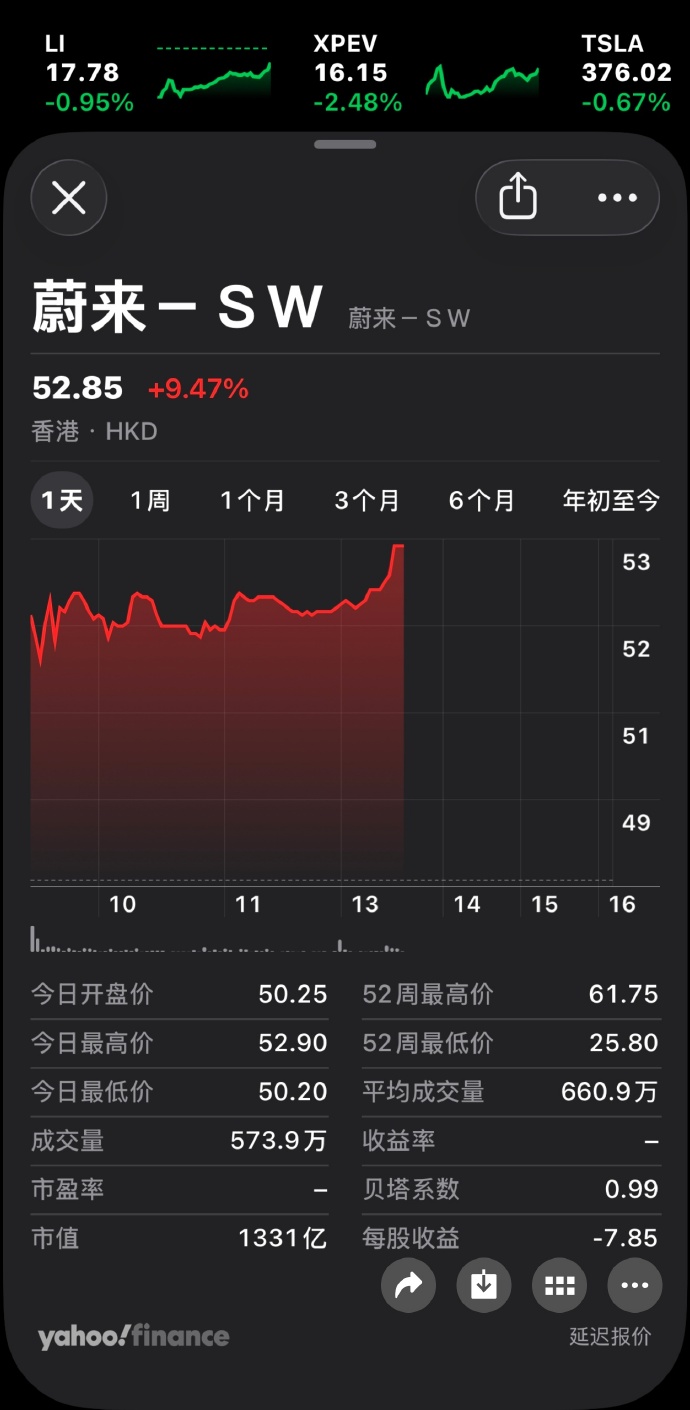This screenshot has height=1410, width=690.
Task: Open the XPEV ticker quote
Action: click(x=358, y=73)
